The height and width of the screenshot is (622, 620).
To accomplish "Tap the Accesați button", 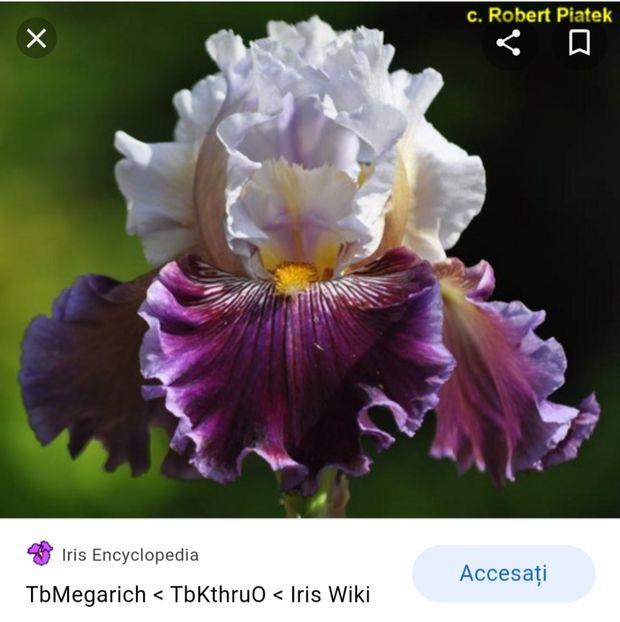I will coord(503,574).
